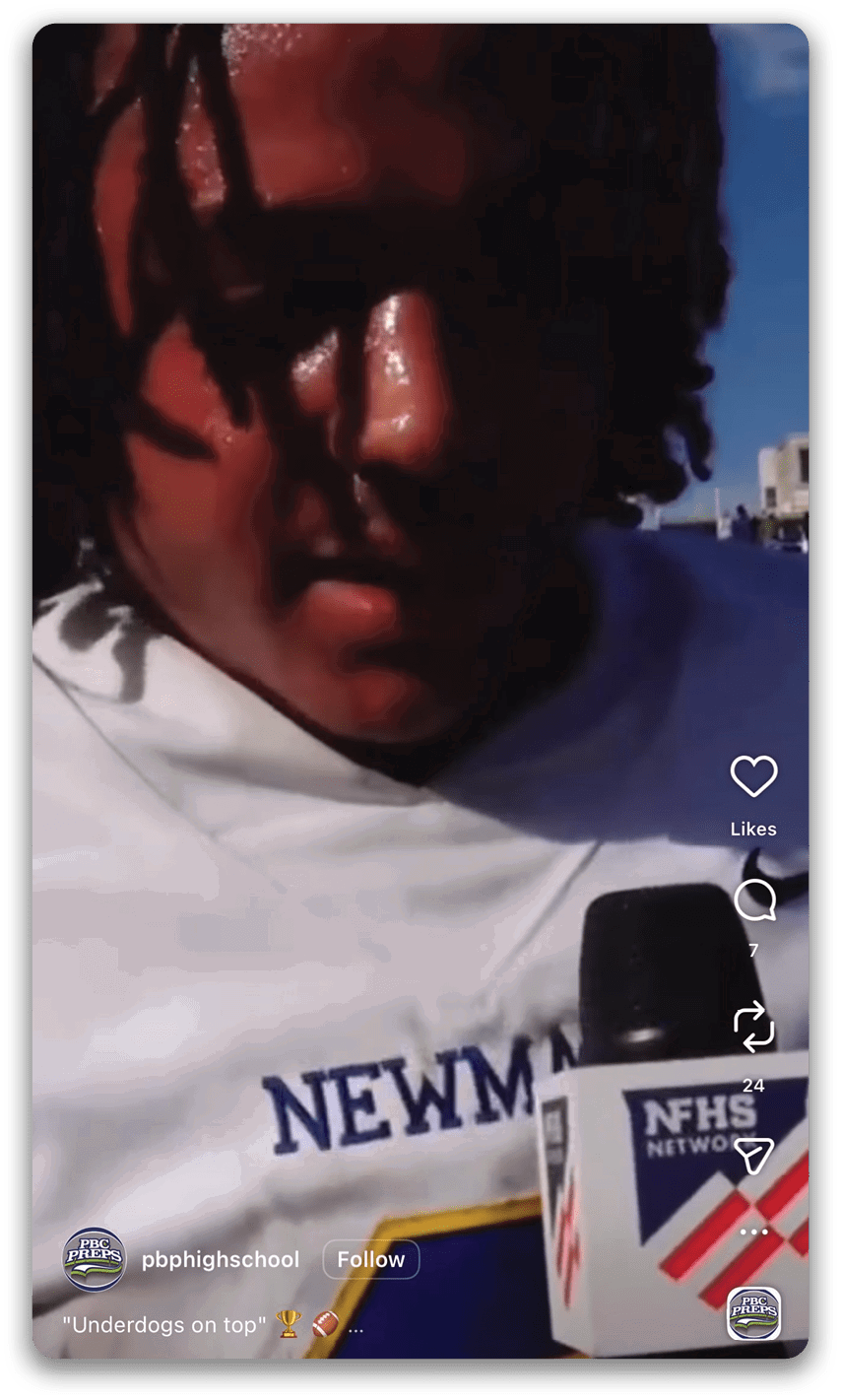The height and width of the screenshot is (1400, 841).
Task: Open the reel's audio thumbnail
Action: point(753,1313)
